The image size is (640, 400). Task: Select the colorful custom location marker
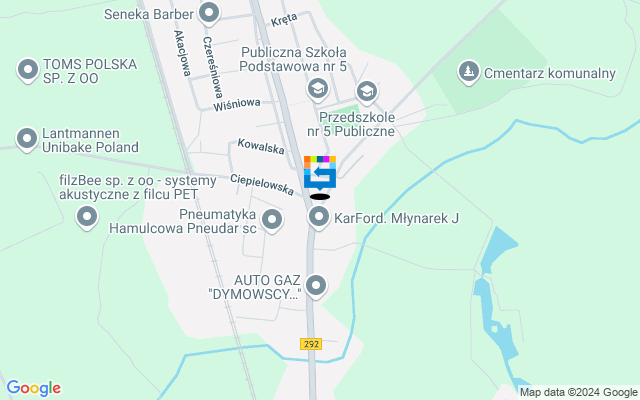pos(320,172)
